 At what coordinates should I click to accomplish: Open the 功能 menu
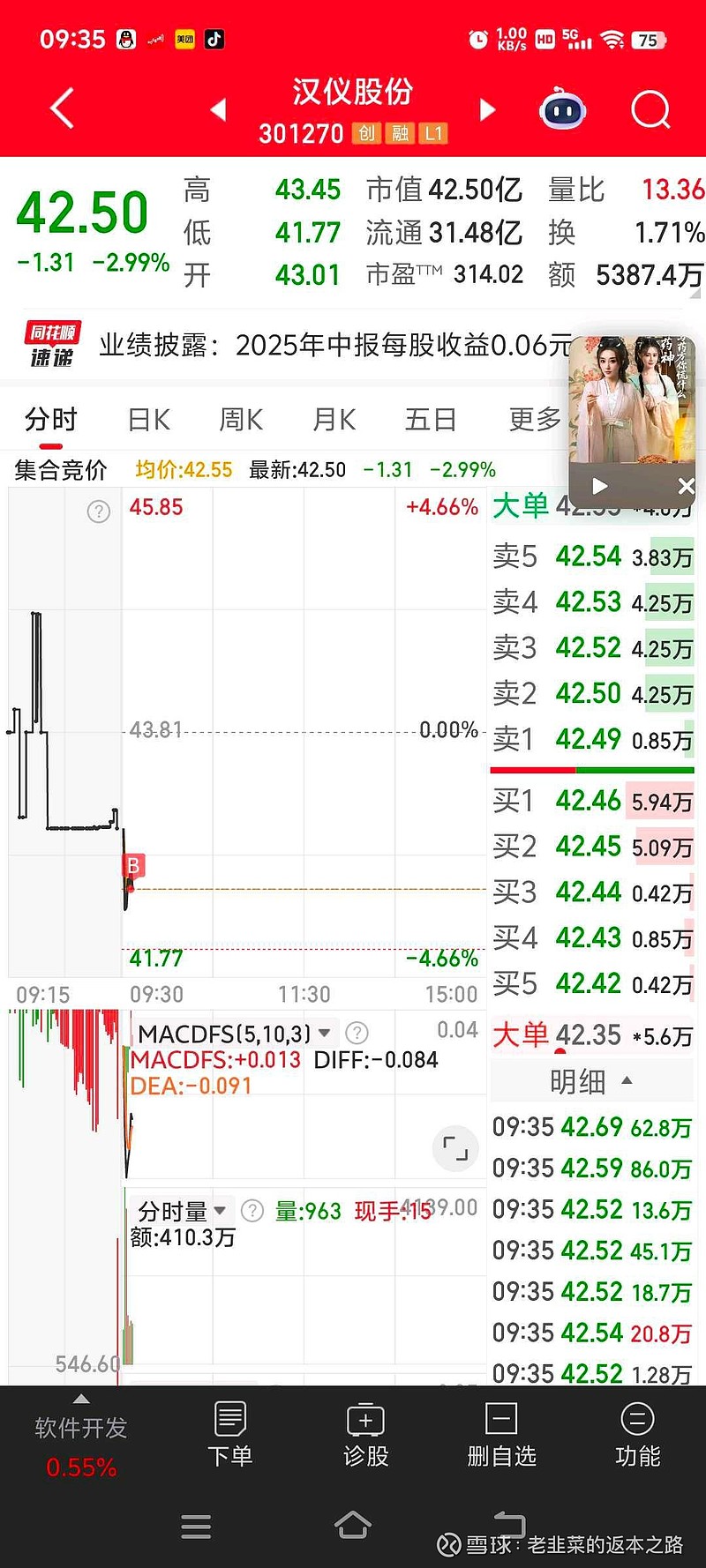pyautogui.click(x=637, y=1434)
